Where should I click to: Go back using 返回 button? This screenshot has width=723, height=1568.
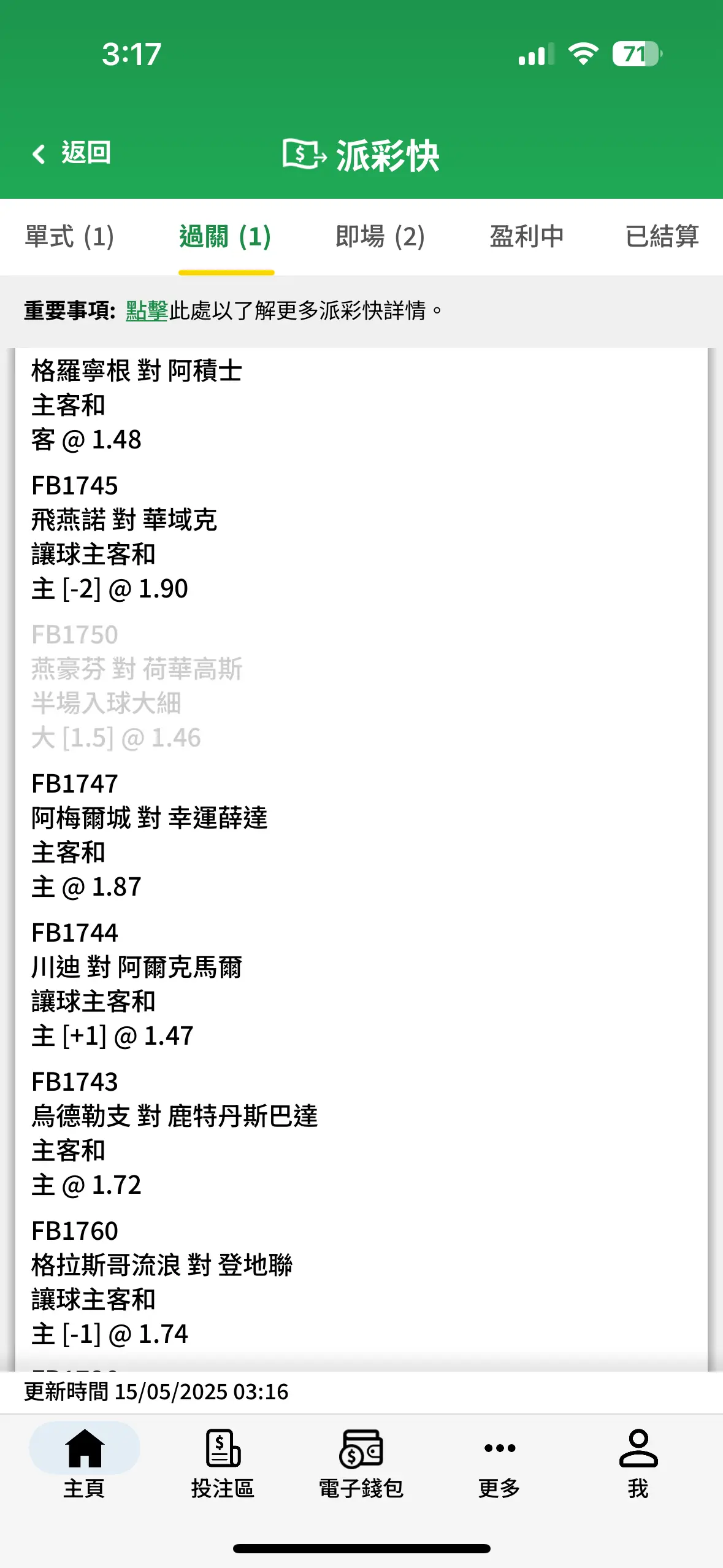point(71,153)
